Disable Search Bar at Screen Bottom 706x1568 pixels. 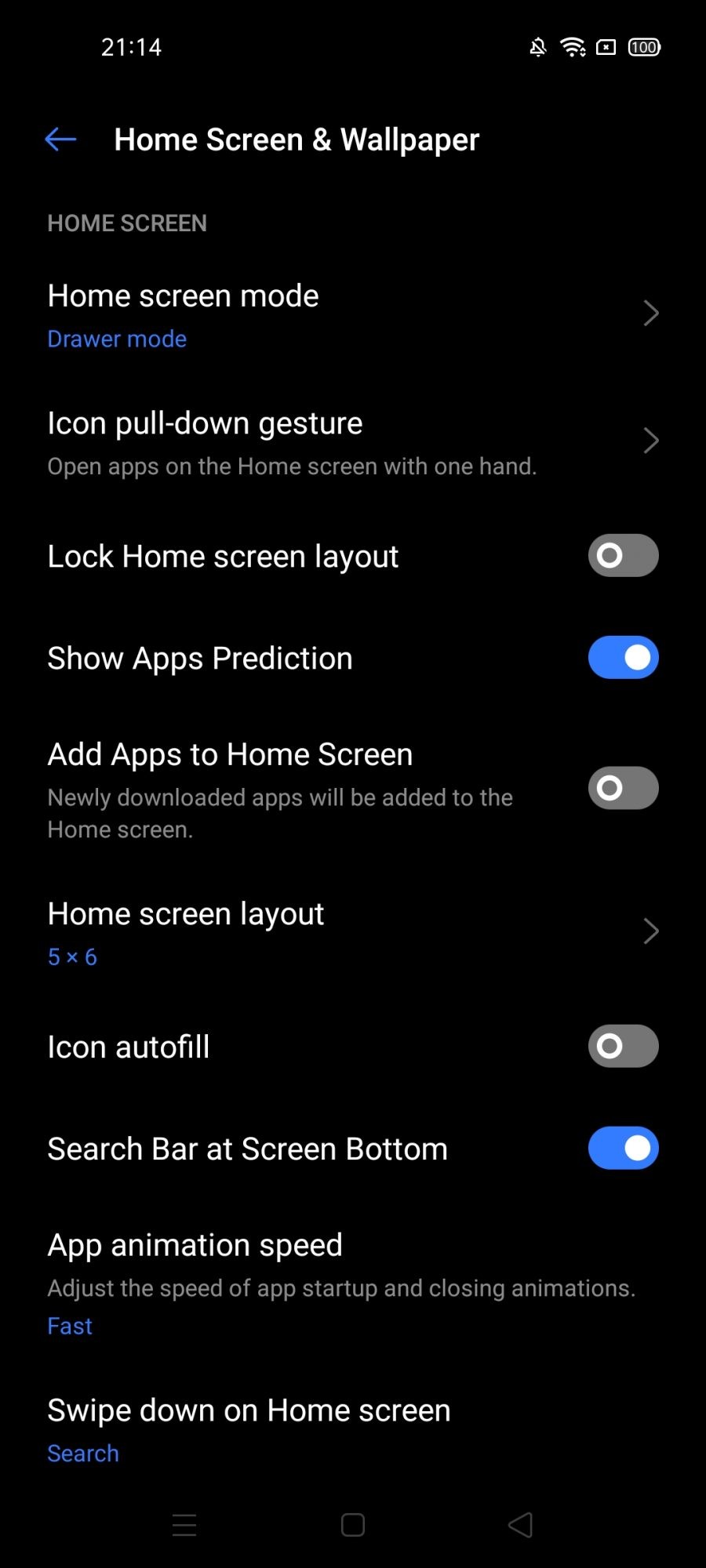point(623,1149)
